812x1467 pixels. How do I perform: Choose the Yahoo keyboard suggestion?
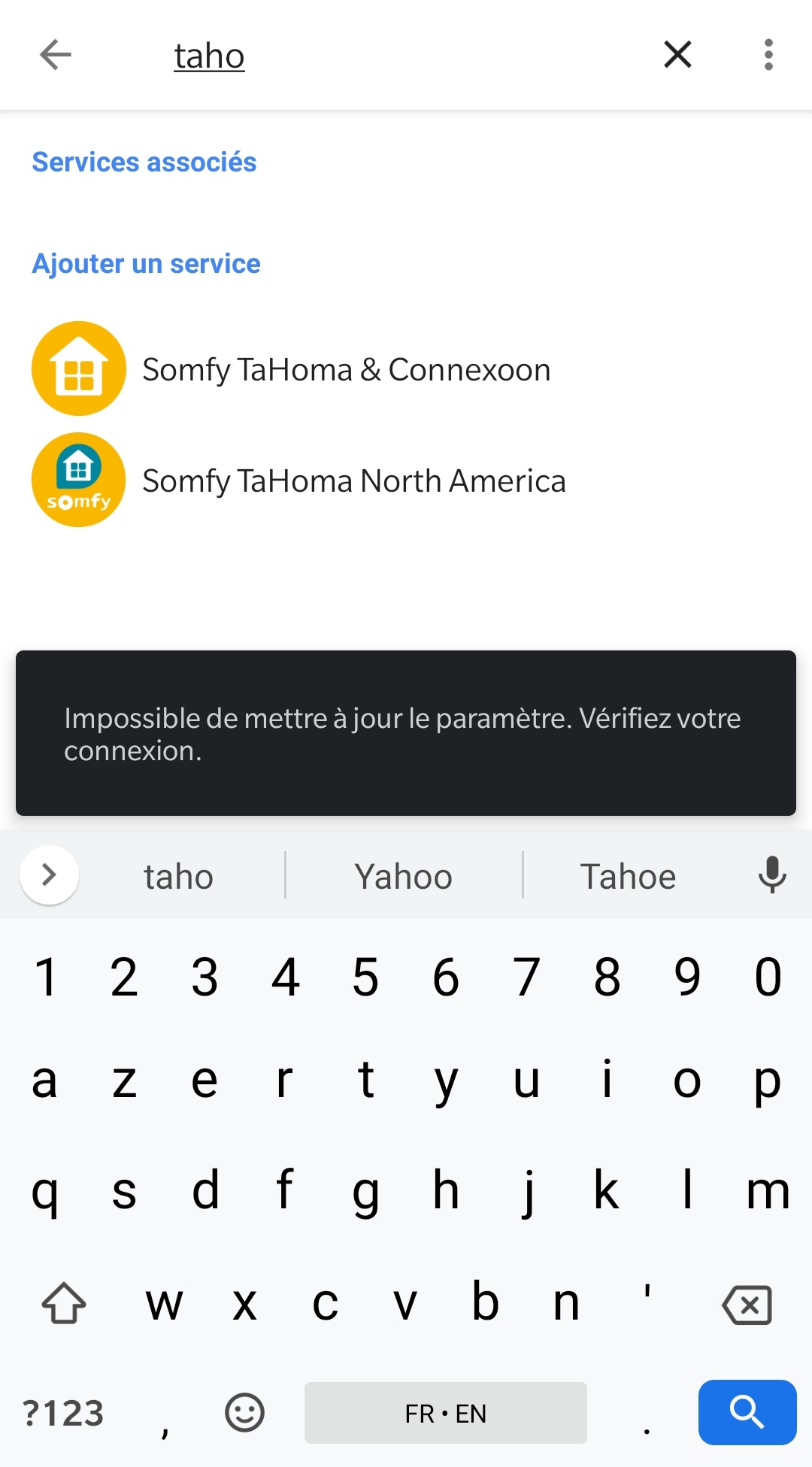404,876
